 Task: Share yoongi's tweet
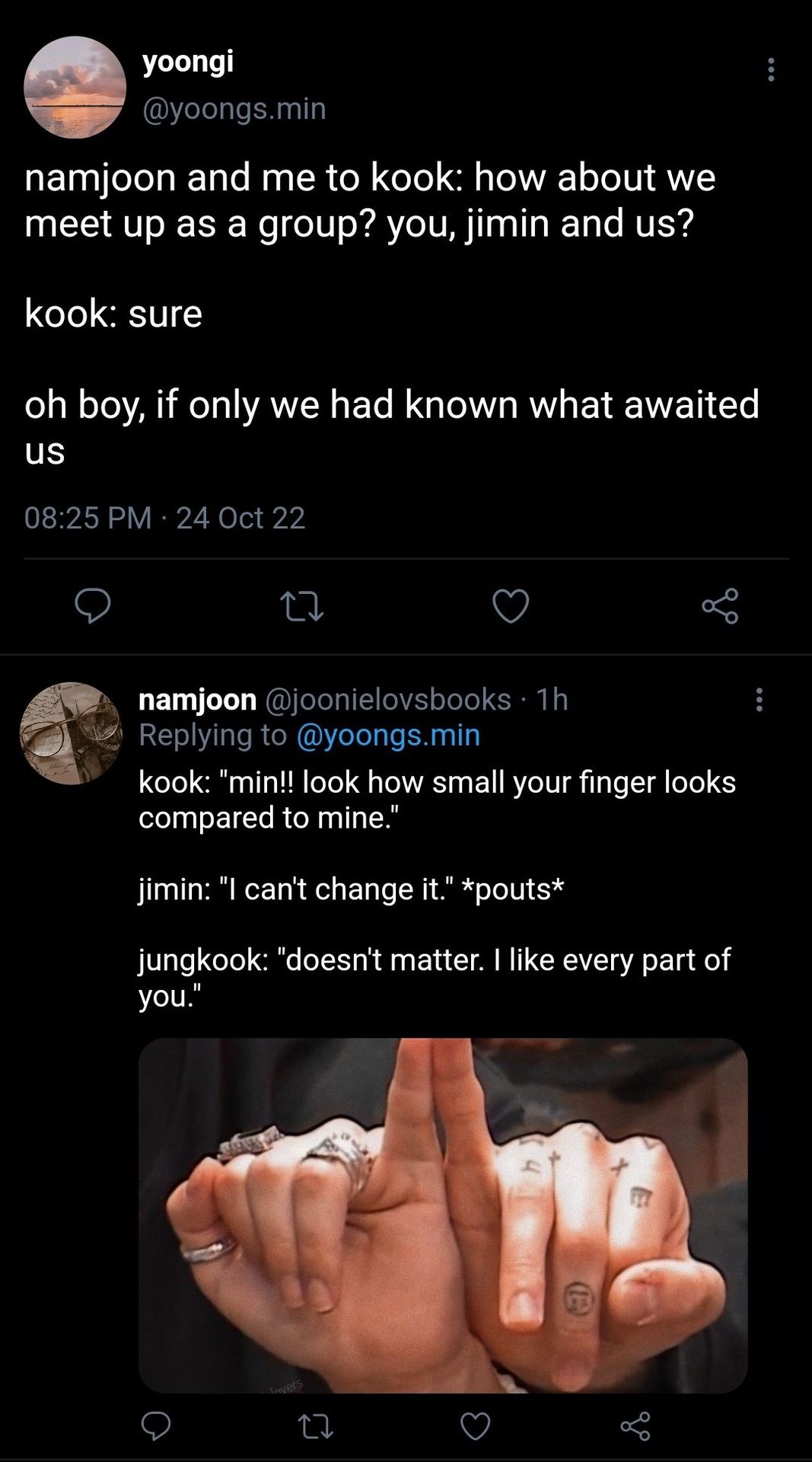tap(720, 606)
